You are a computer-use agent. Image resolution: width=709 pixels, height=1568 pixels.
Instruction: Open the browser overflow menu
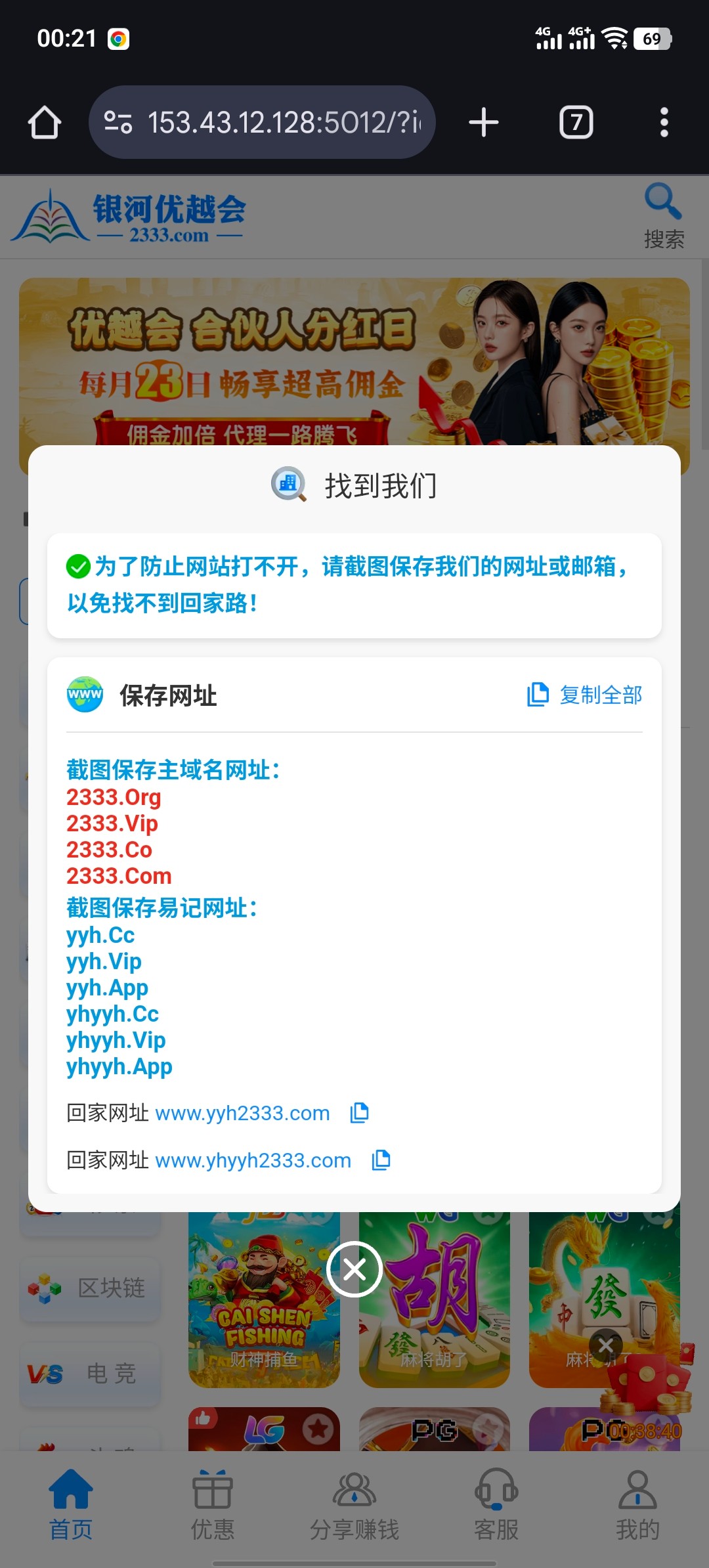pyautogui.click(x=664, y=122)
